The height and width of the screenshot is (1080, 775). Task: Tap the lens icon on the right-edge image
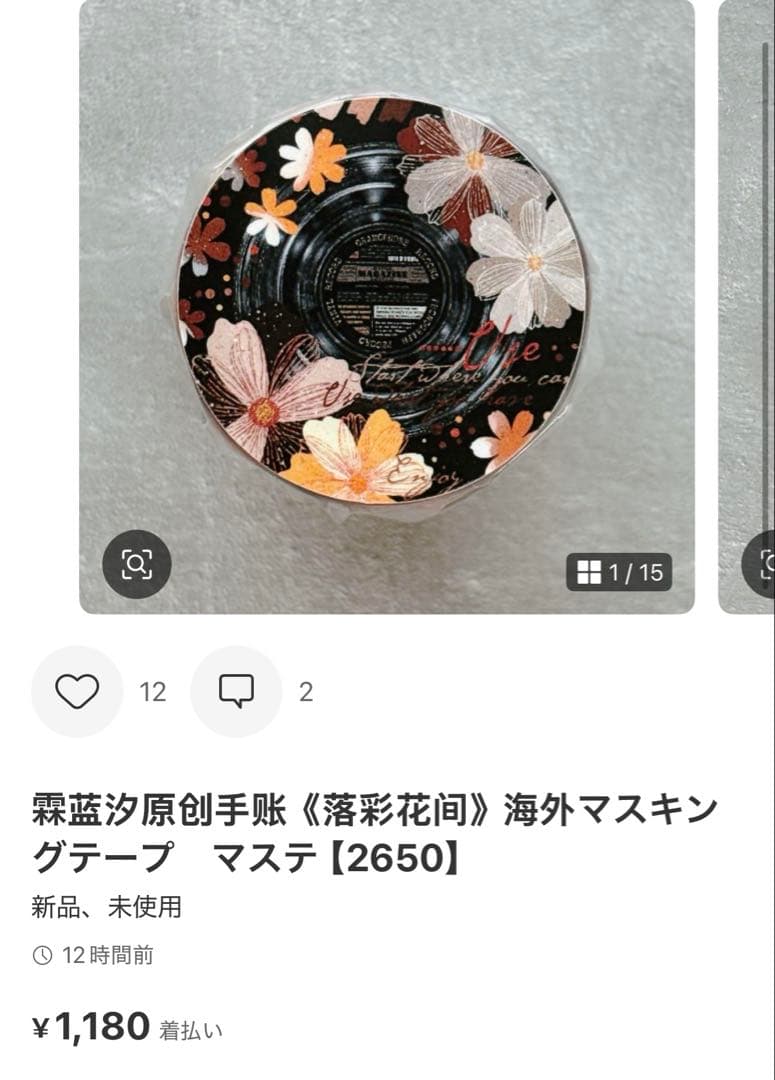coord(766,562)
